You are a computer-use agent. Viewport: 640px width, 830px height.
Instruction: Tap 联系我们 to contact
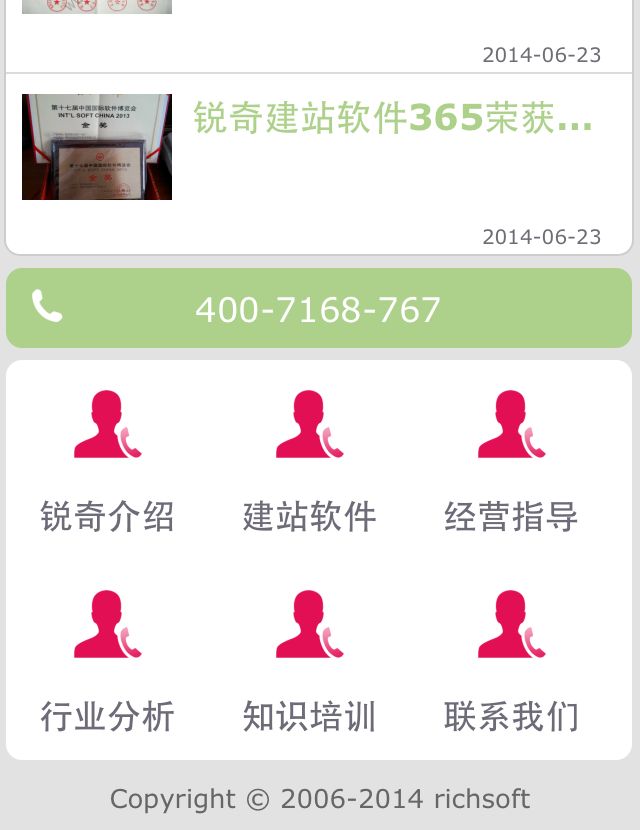click(511, 661)
